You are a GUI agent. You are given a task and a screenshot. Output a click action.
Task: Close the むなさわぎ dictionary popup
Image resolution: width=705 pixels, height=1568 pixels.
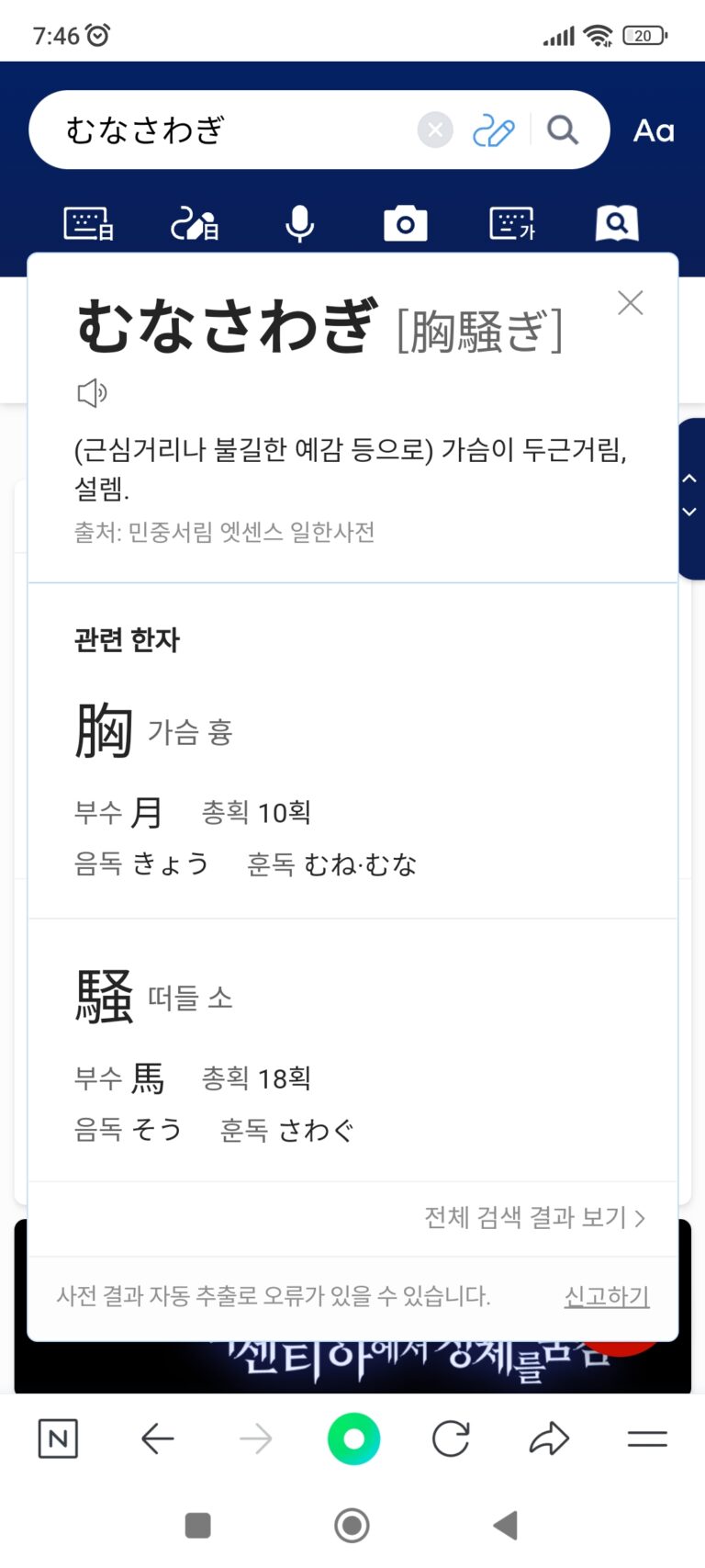tap(630, 303)
